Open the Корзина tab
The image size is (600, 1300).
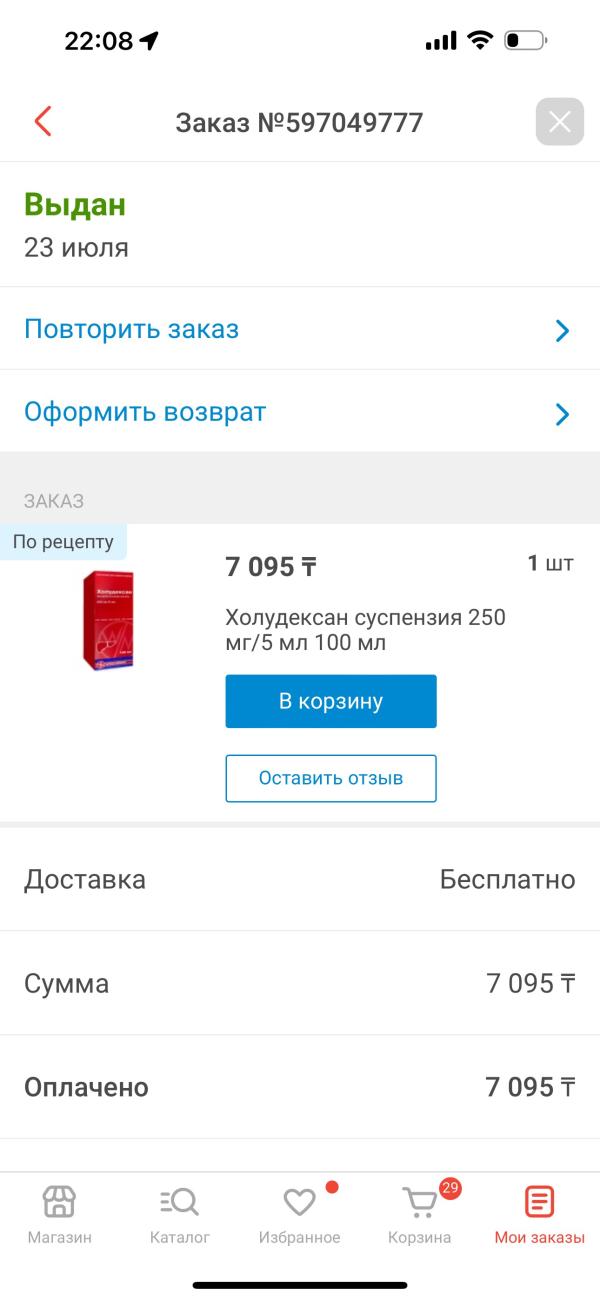pos(420,1214)
